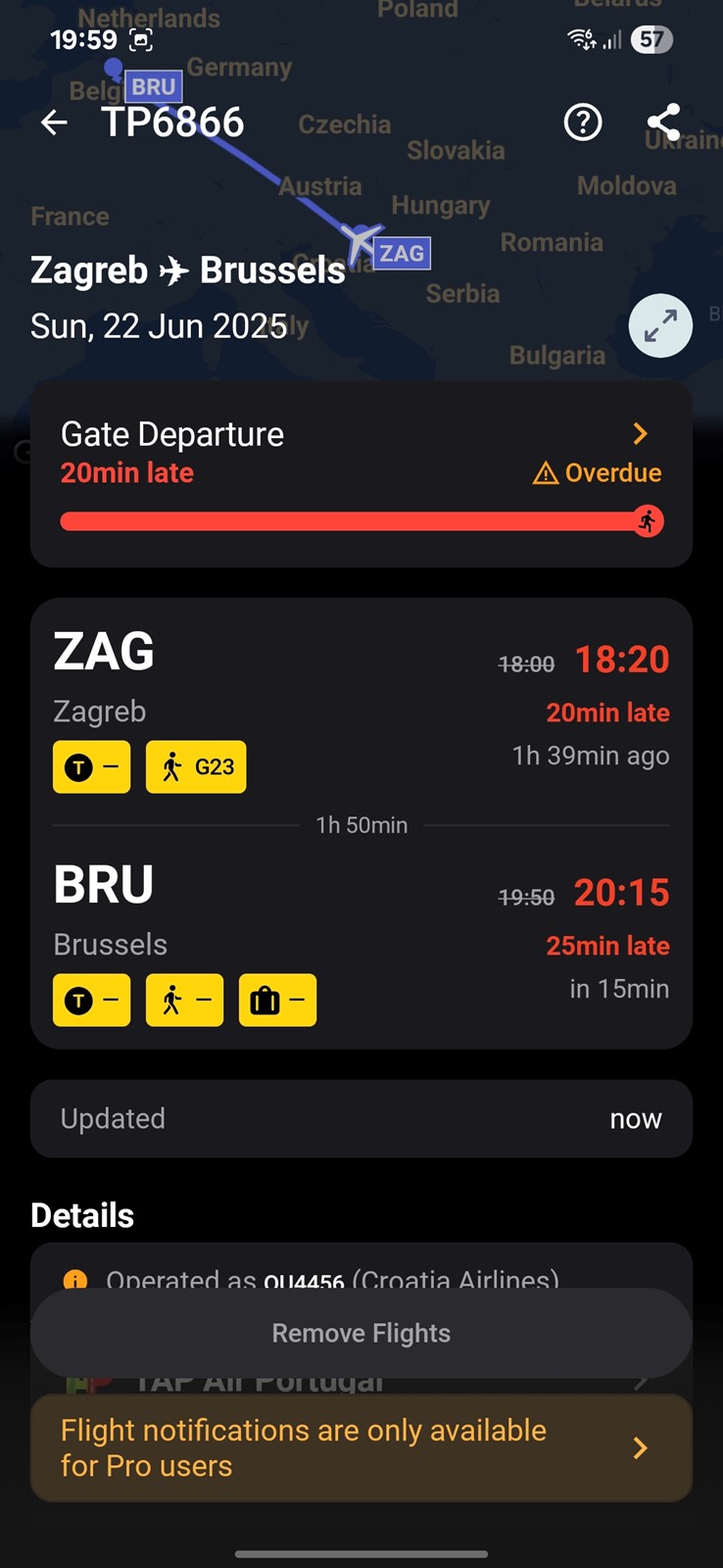Open the ZAG to BRU flight times card
723x1568 pixels.
click(361, 823)
